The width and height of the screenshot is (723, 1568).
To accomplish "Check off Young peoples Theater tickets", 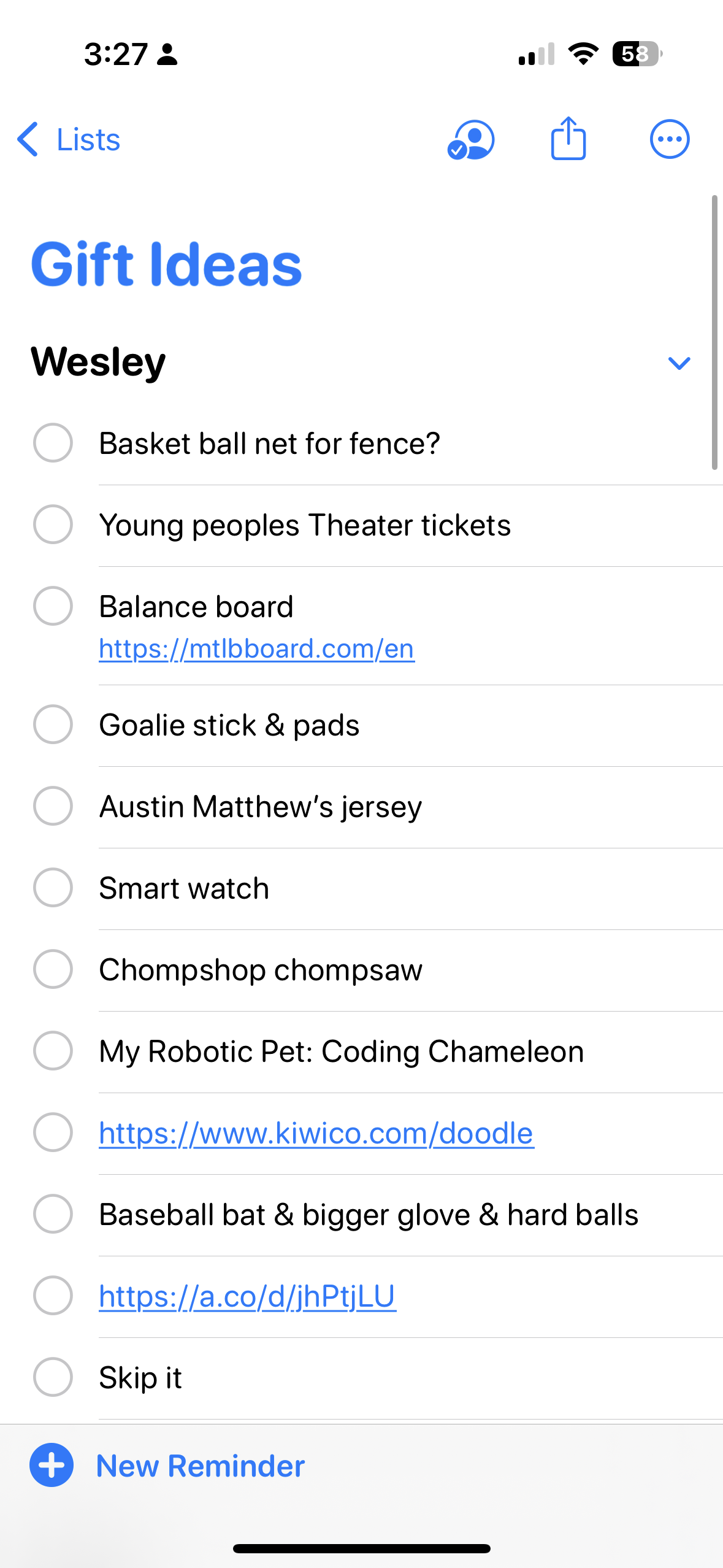I will 53,525.
